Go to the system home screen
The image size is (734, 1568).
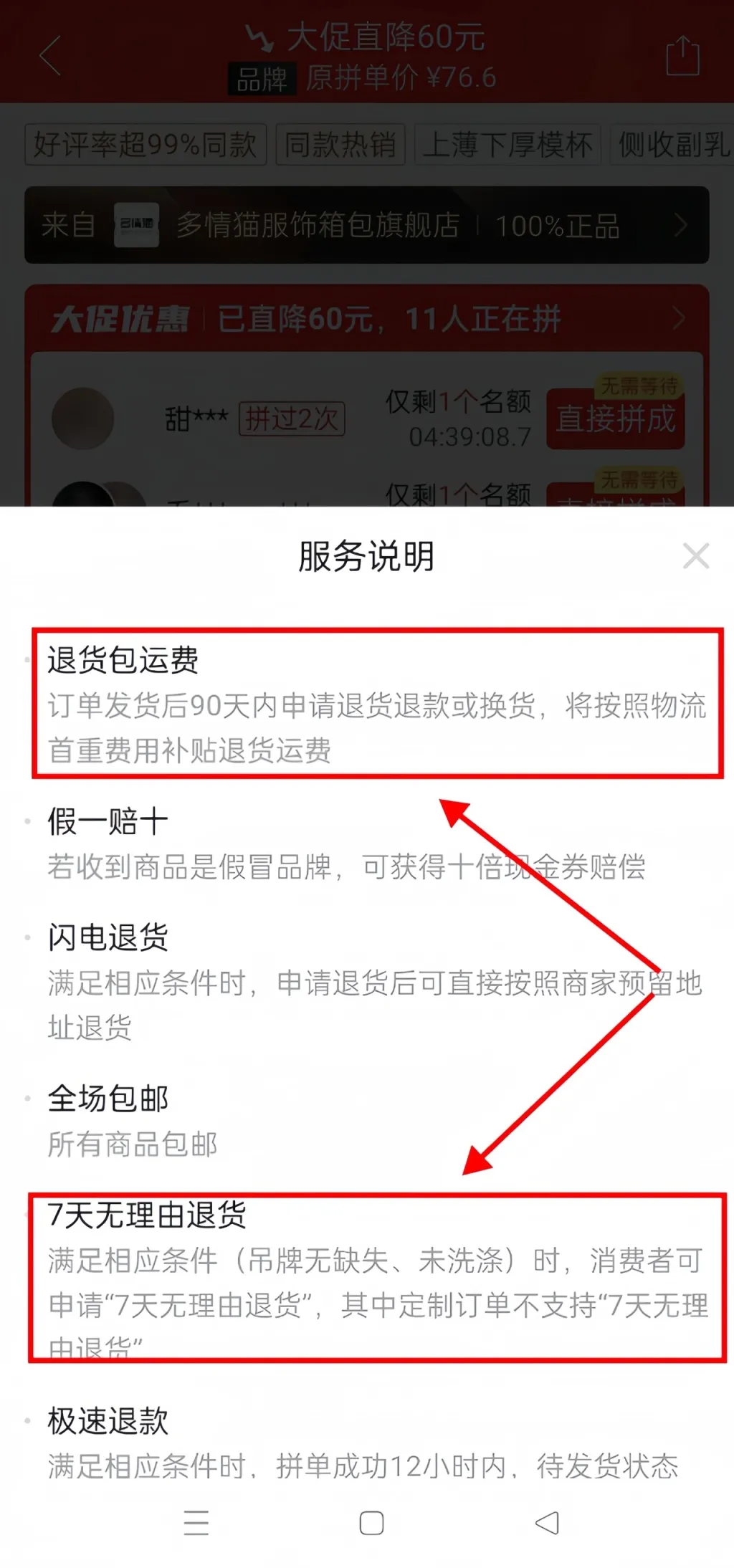[x=371, y=1523]
